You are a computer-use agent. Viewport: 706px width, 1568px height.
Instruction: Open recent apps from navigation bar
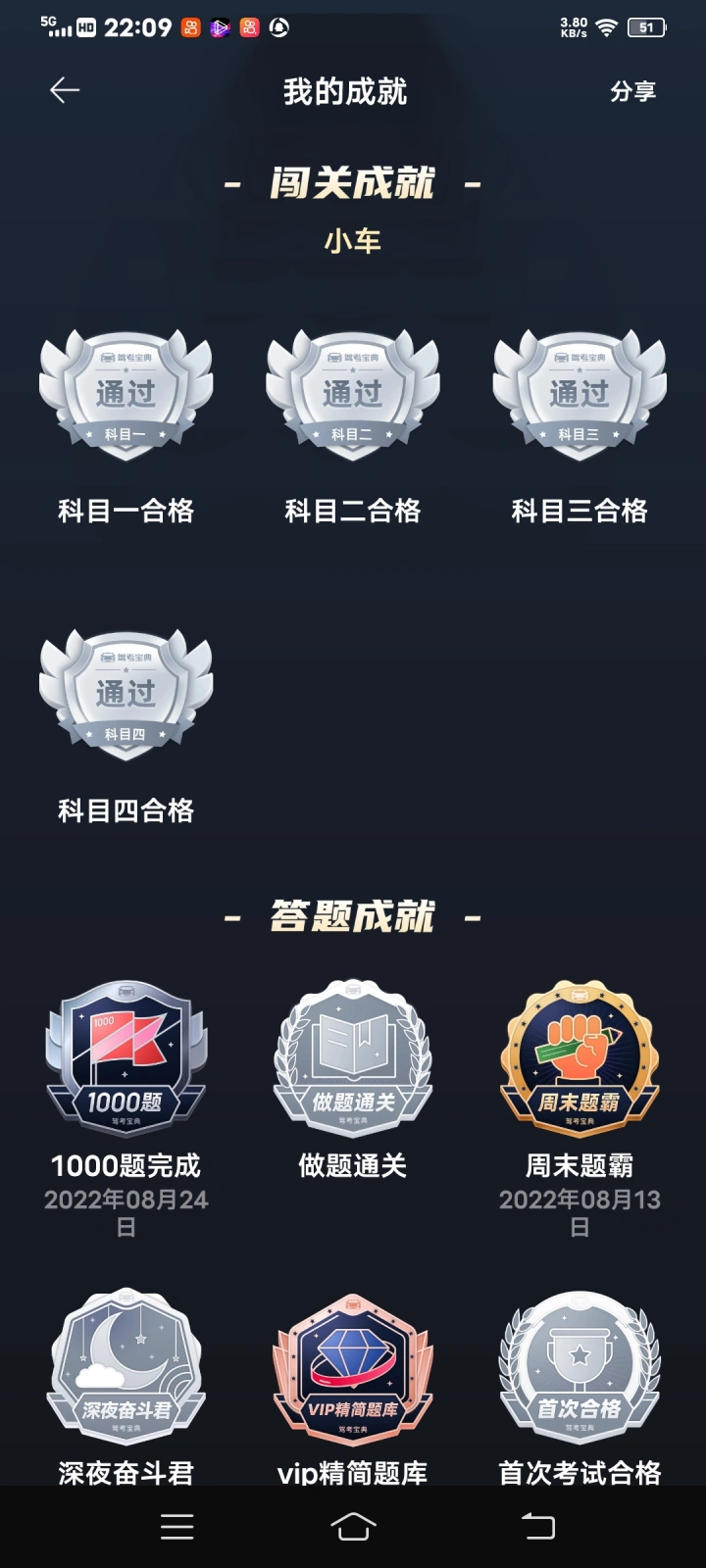tap(176, 1527)
